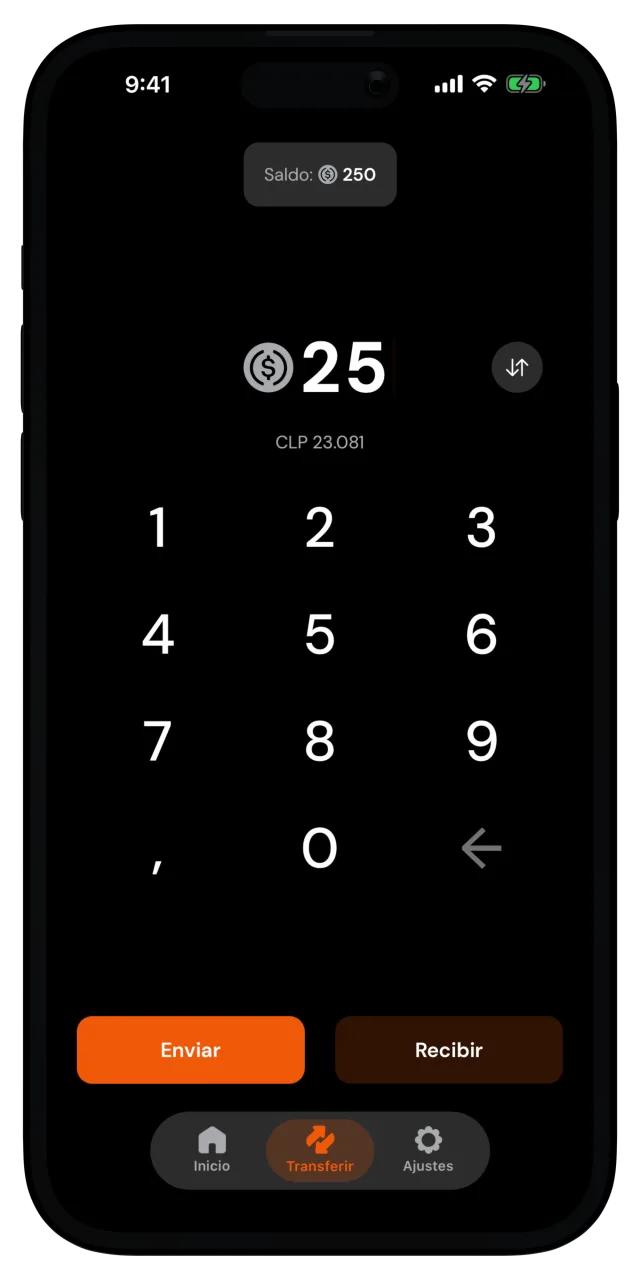Tap the Recibir button
Image resolution: width=640 pixels, height=1280 pixels.
449,1050
